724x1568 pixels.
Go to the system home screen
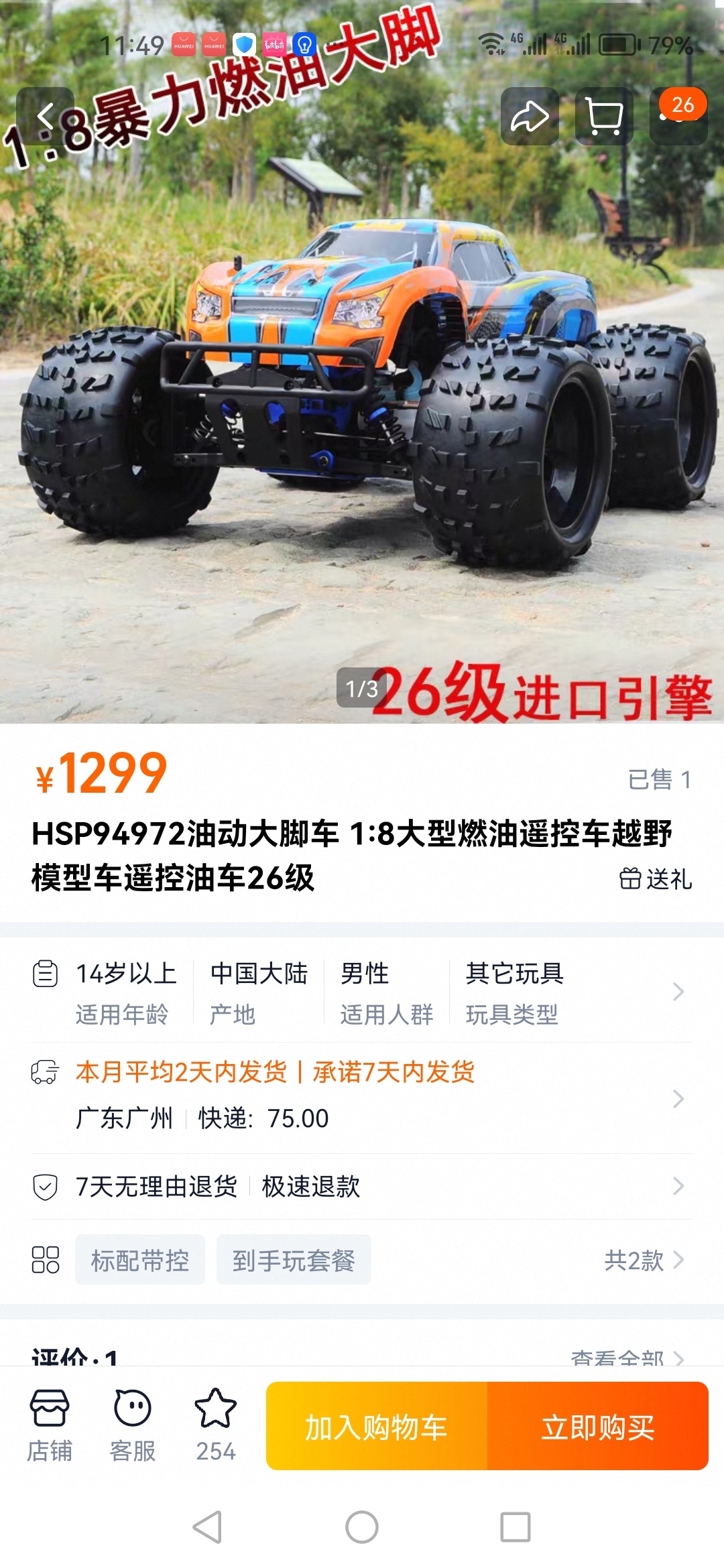click(362, 1527)
